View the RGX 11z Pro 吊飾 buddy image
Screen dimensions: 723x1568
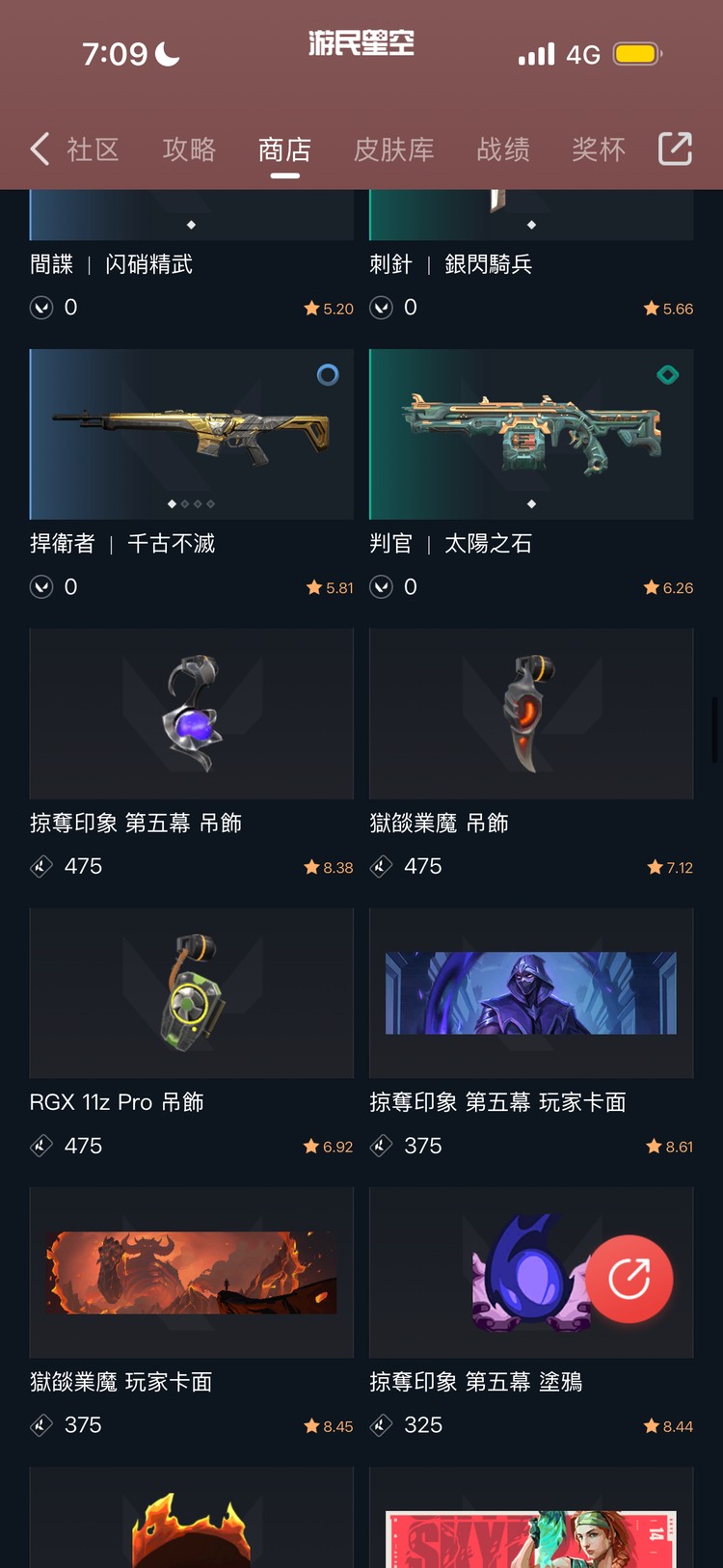click(191, 993)
